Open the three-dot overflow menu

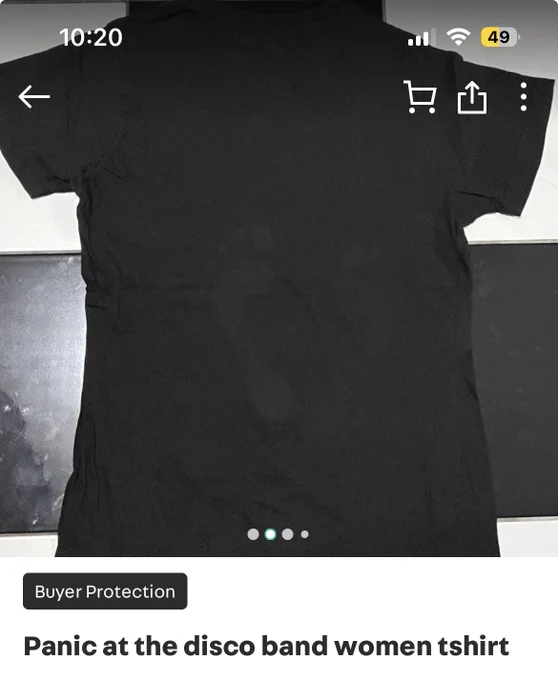(524, 97)
